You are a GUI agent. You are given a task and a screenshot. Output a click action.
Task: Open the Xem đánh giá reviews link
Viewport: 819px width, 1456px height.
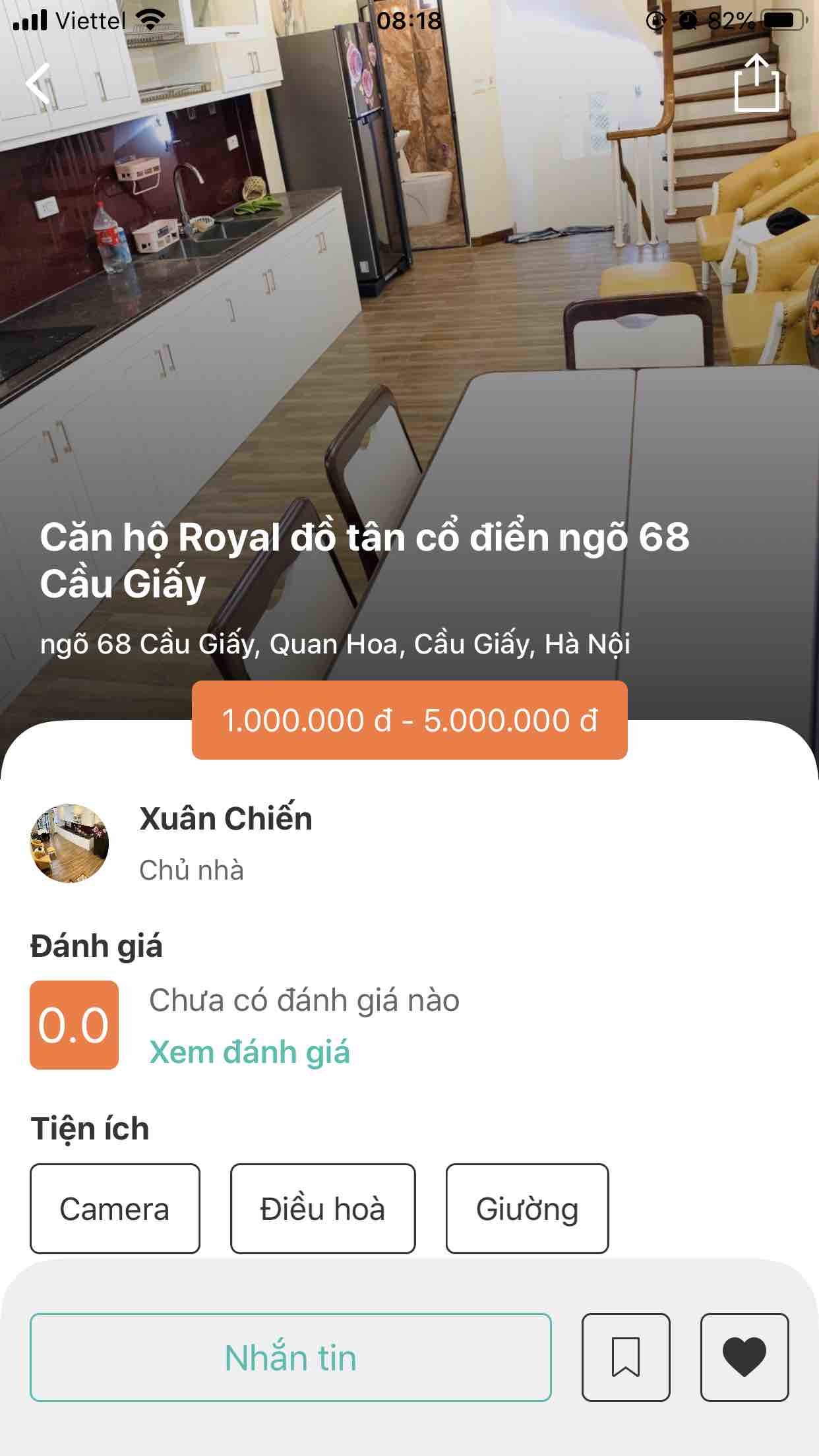point(249,1052)
